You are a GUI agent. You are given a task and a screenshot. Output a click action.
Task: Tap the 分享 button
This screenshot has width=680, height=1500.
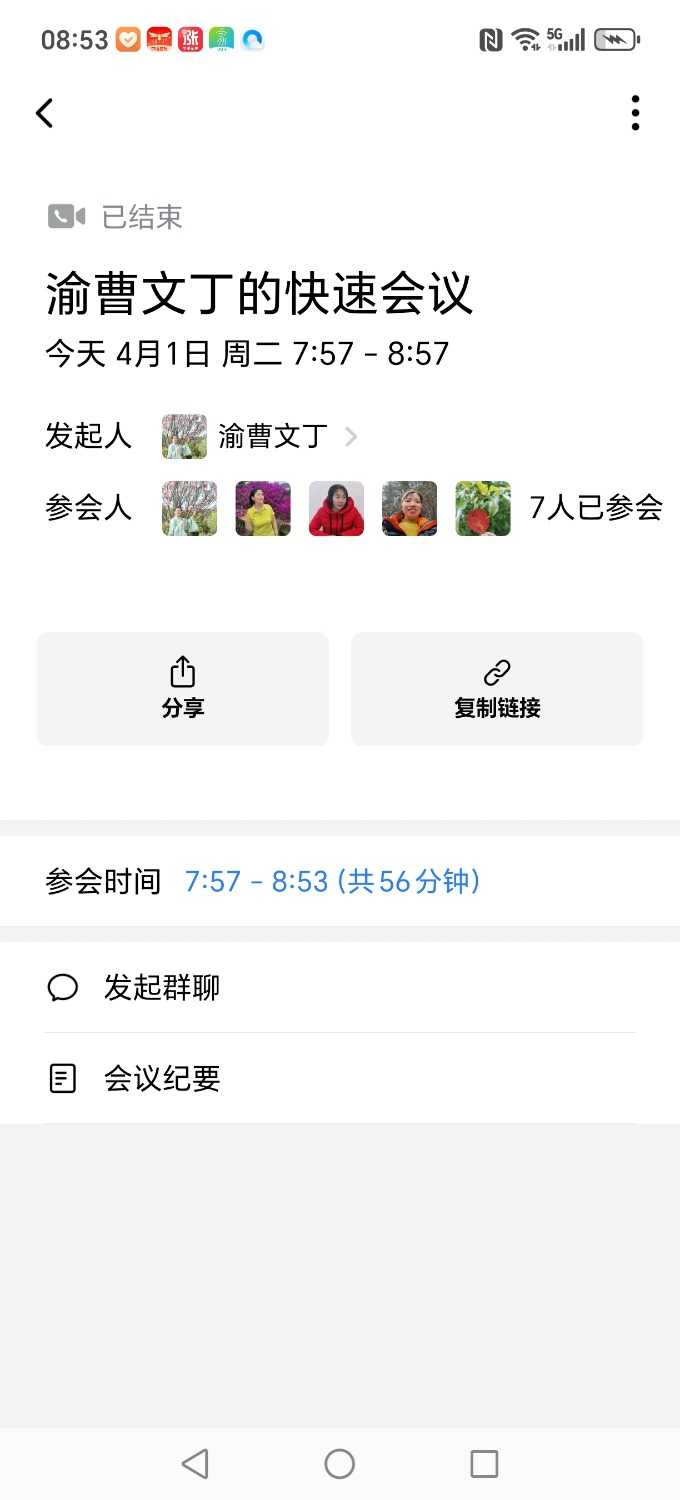183,689
